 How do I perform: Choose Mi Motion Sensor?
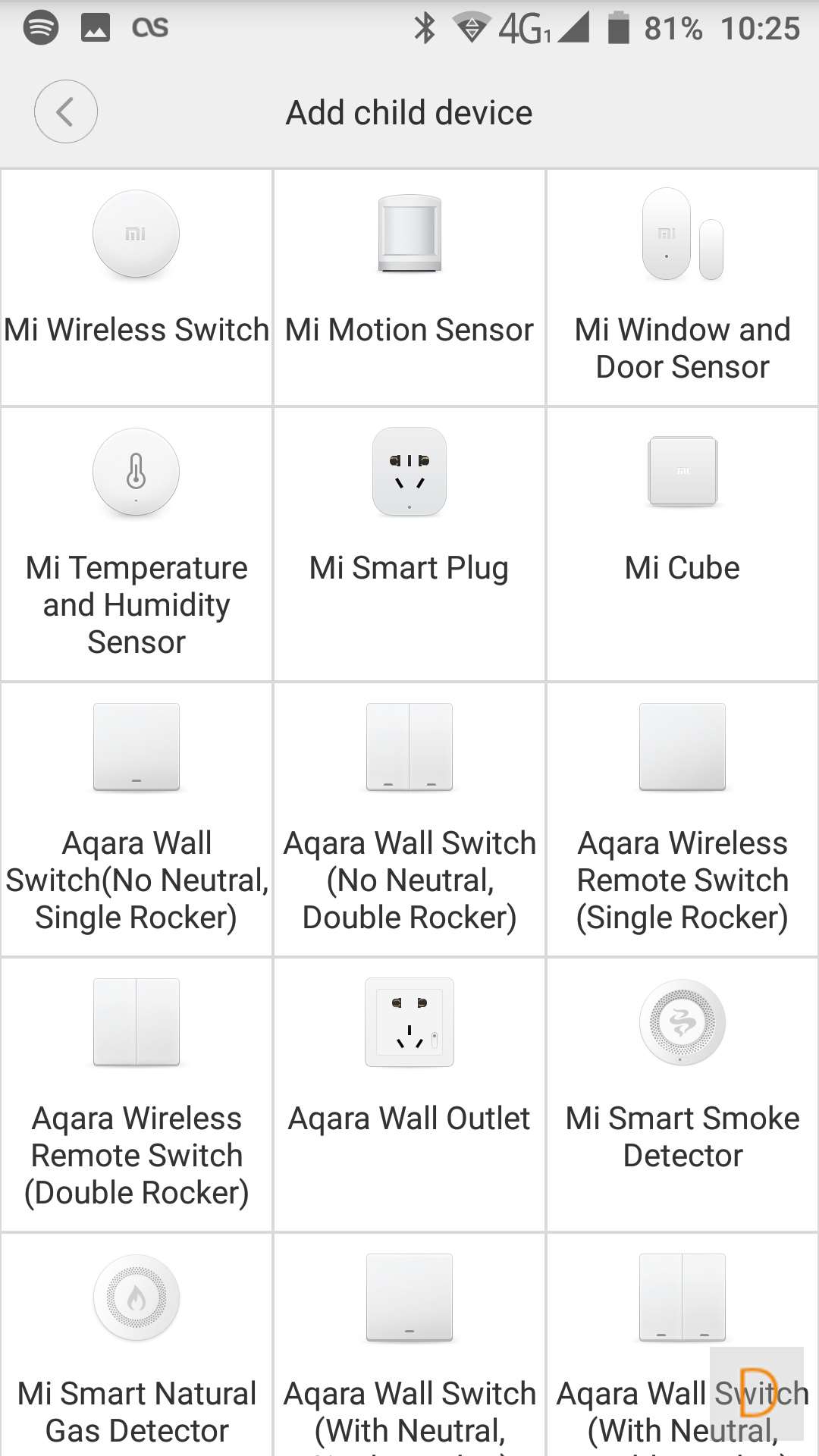point(409,287)
